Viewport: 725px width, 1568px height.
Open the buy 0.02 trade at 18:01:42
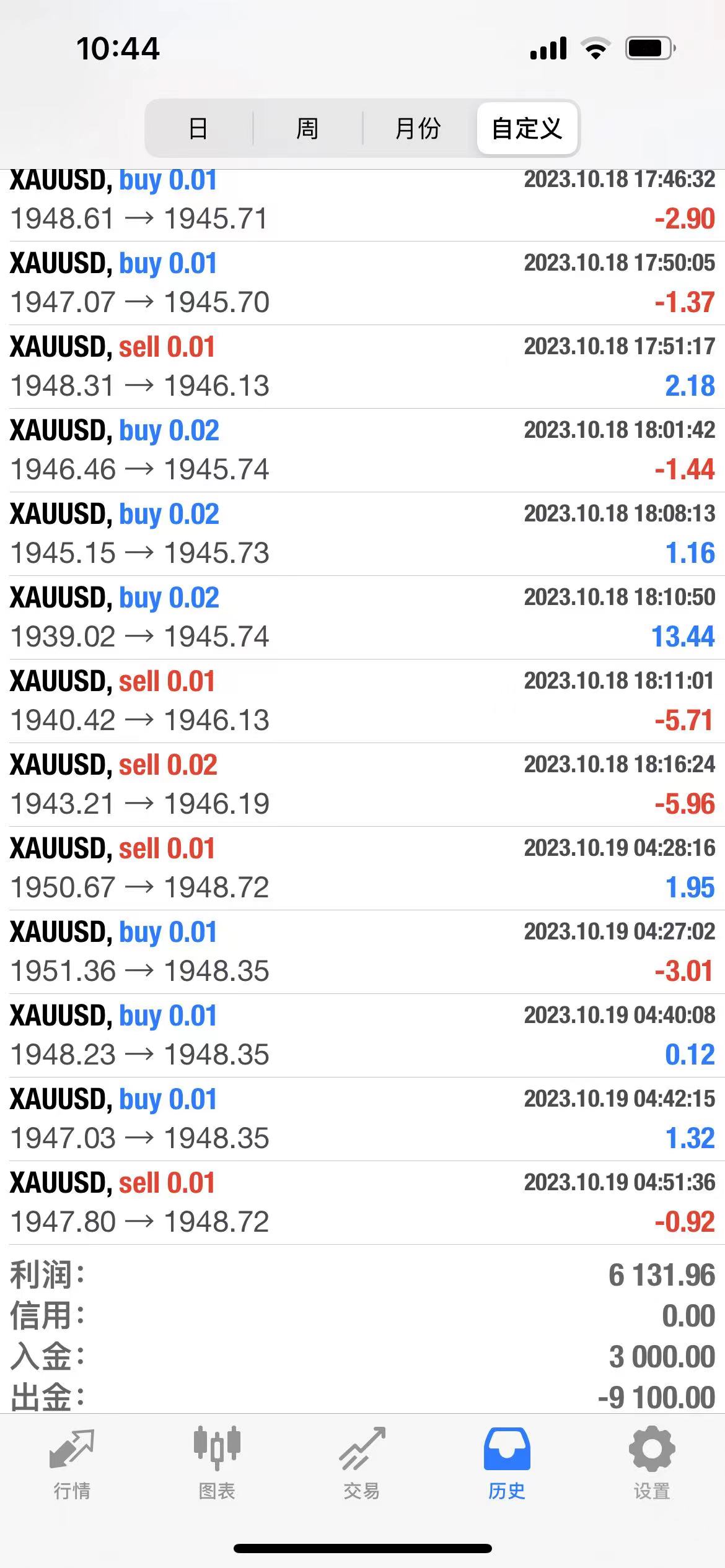tap(362, 450)
